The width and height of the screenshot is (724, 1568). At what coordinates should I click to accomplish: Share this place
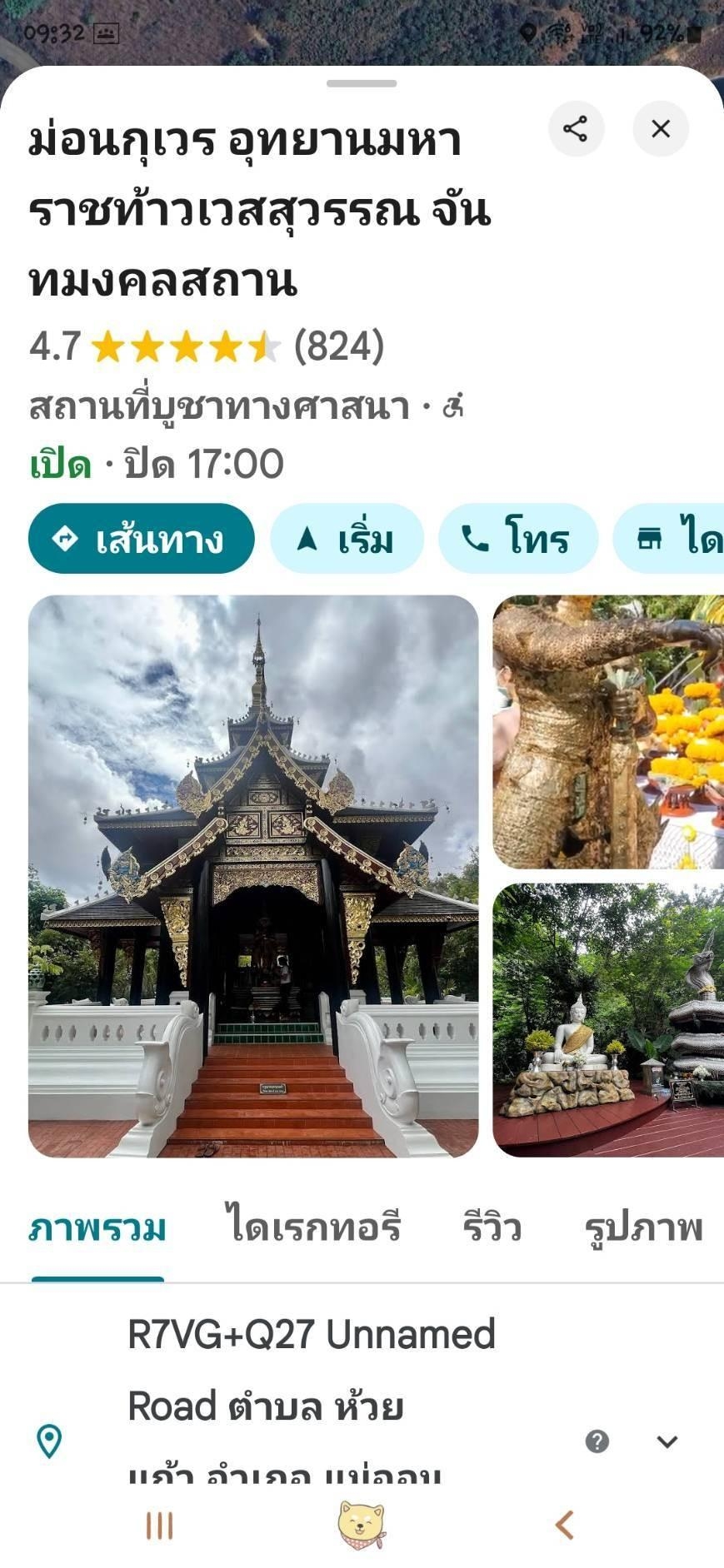point(576,128)
